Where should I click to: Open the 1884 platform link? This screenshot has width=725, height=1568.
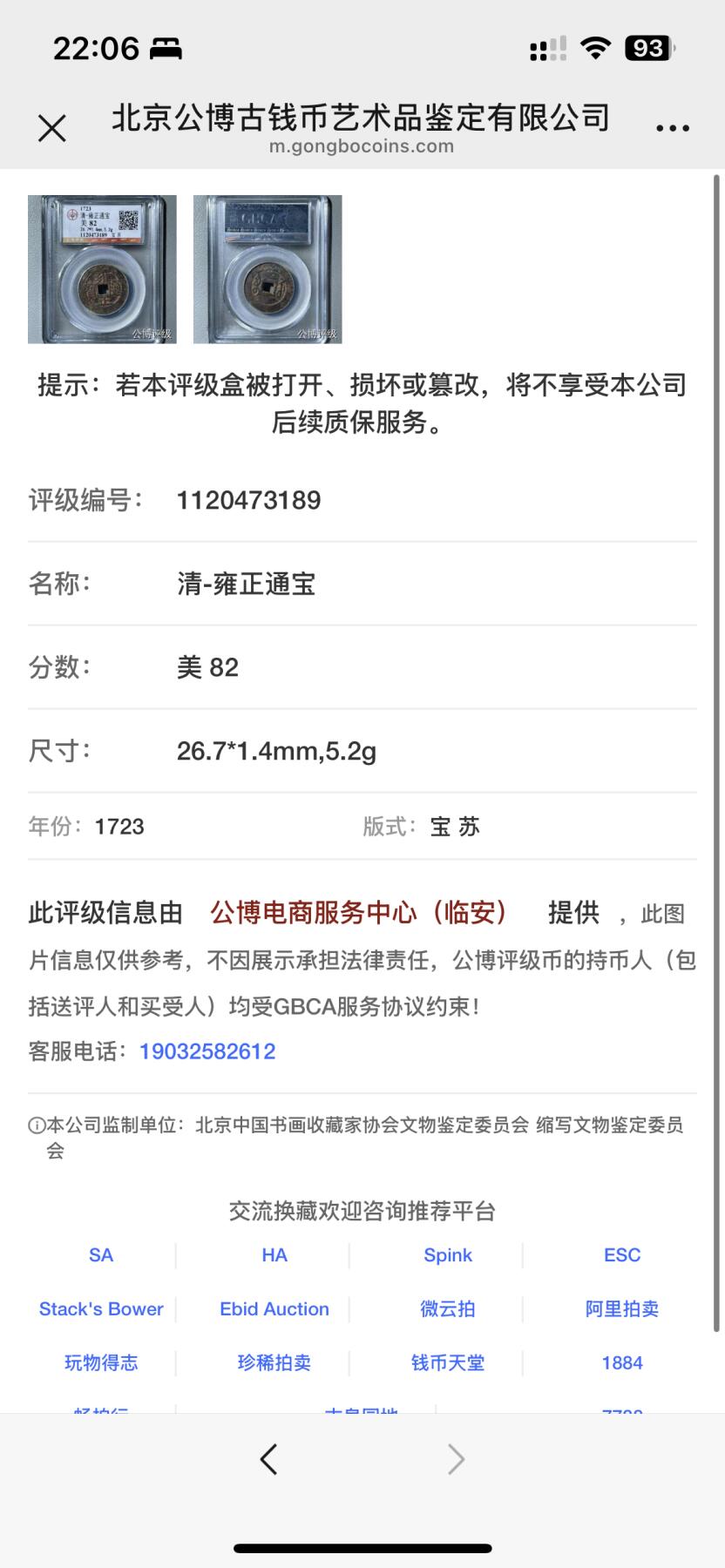click(x=621, y=1362)
